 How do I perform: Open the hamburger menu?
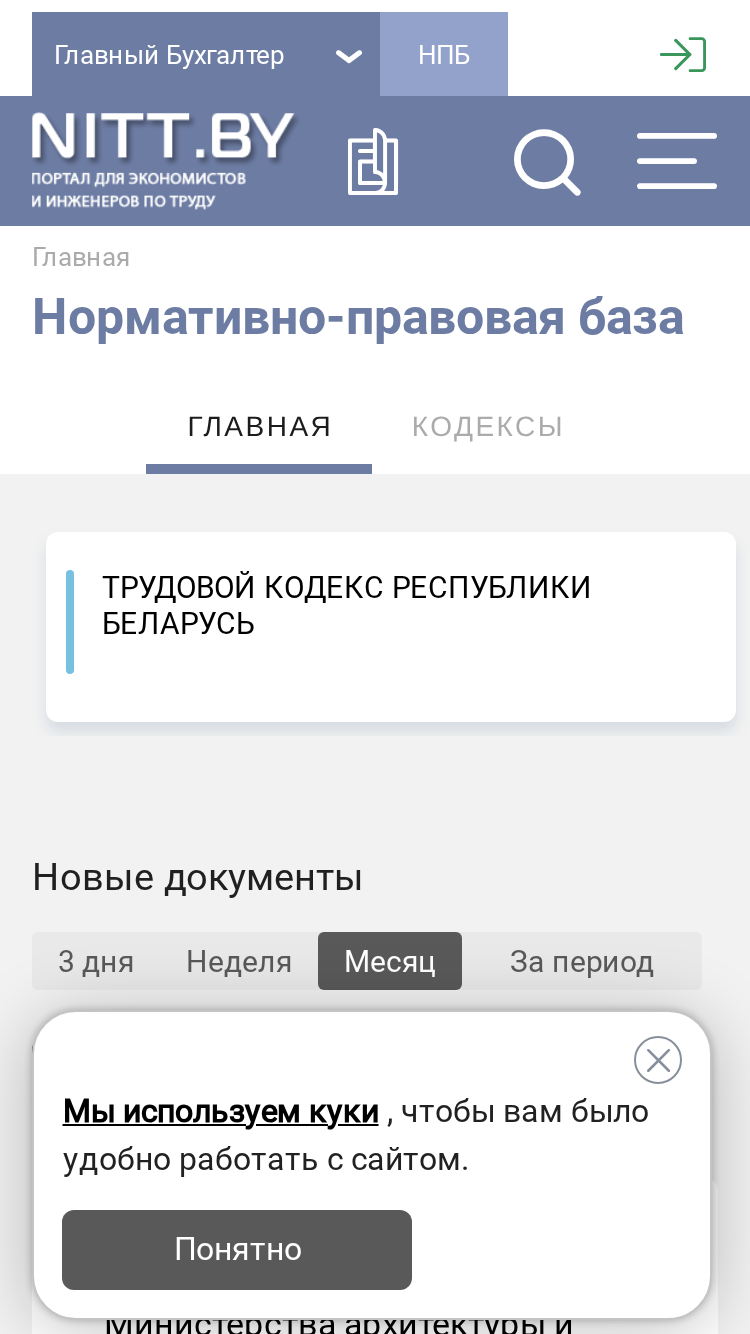point(677,161)
